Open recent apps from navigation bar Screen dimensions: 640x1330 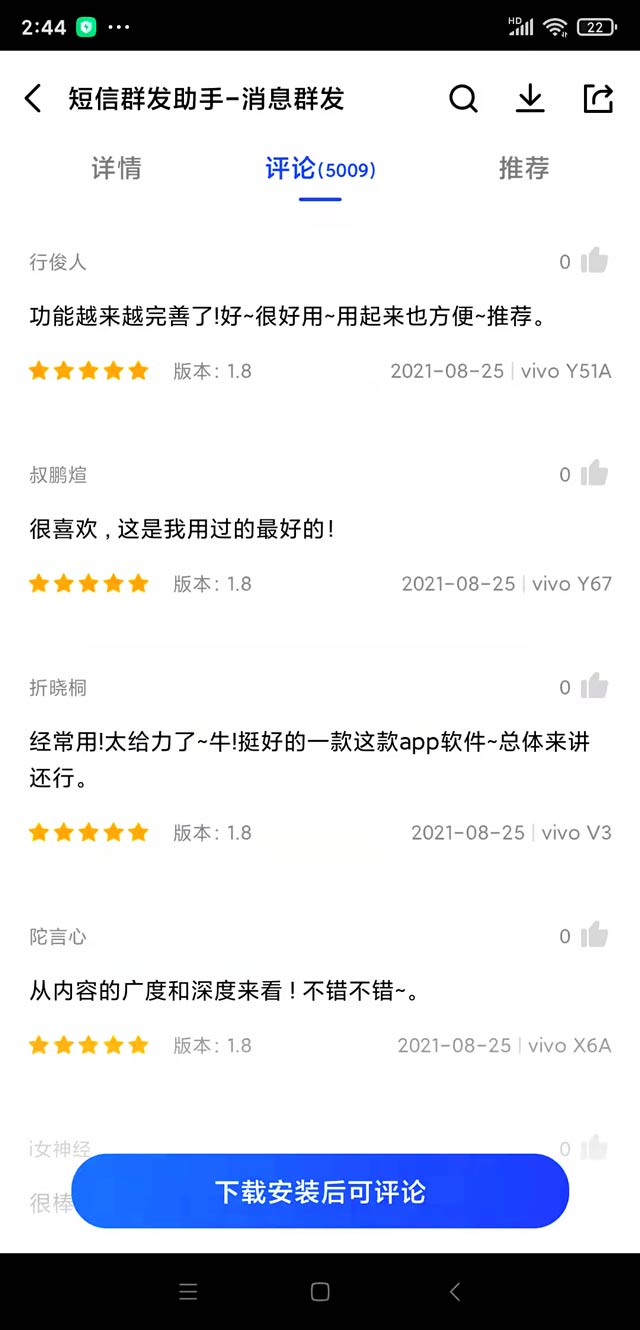188,1292
